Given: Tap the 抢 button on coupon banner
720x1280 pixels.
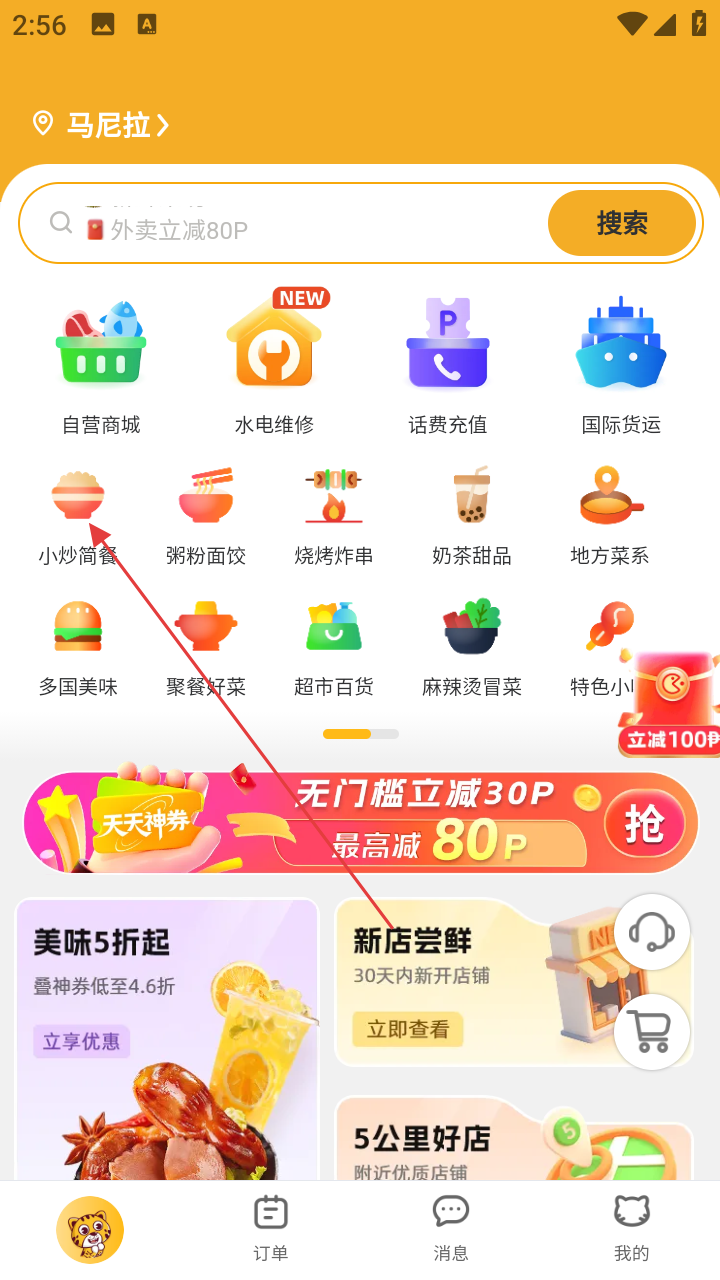Looking at the screenshot, I should tap(645, 824).
